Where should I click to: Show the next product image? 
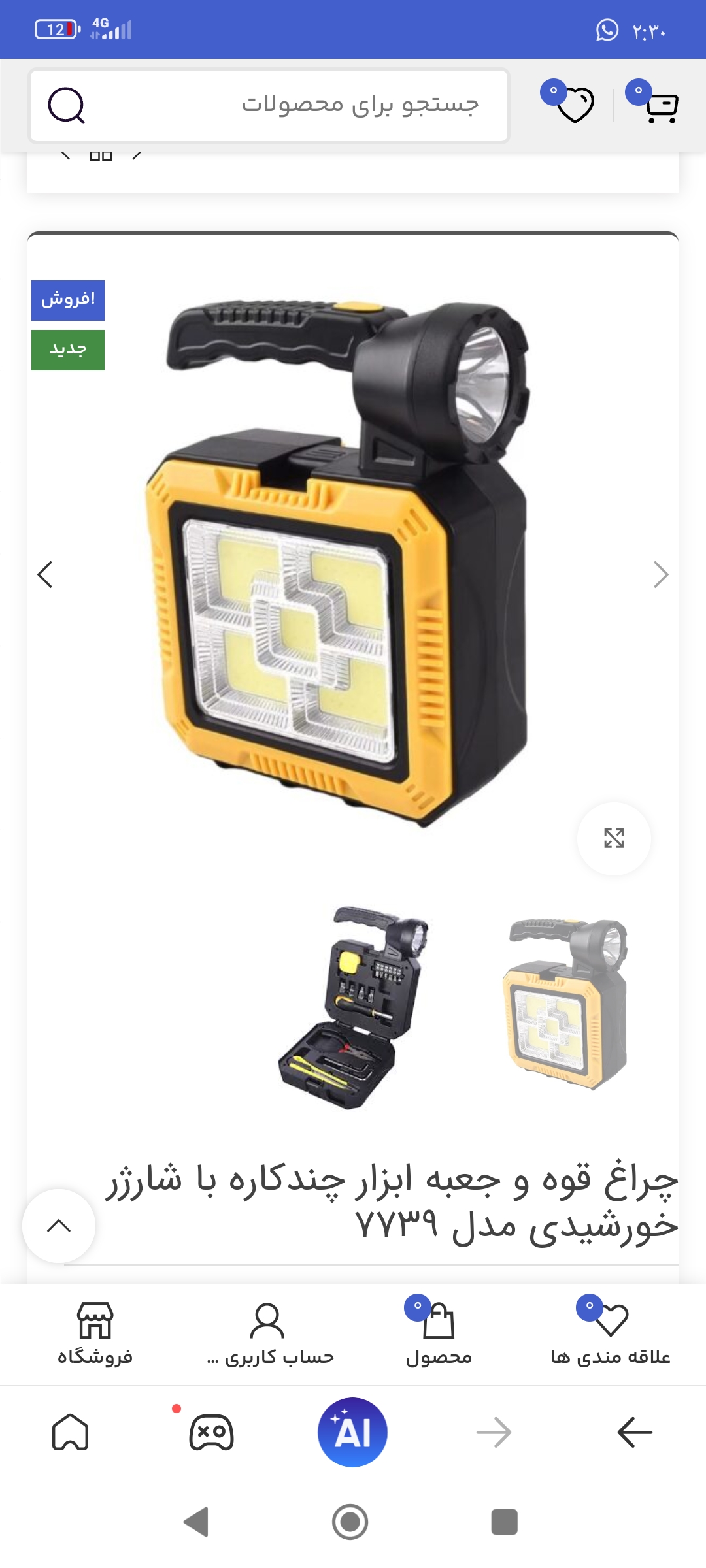click(661, 575)
